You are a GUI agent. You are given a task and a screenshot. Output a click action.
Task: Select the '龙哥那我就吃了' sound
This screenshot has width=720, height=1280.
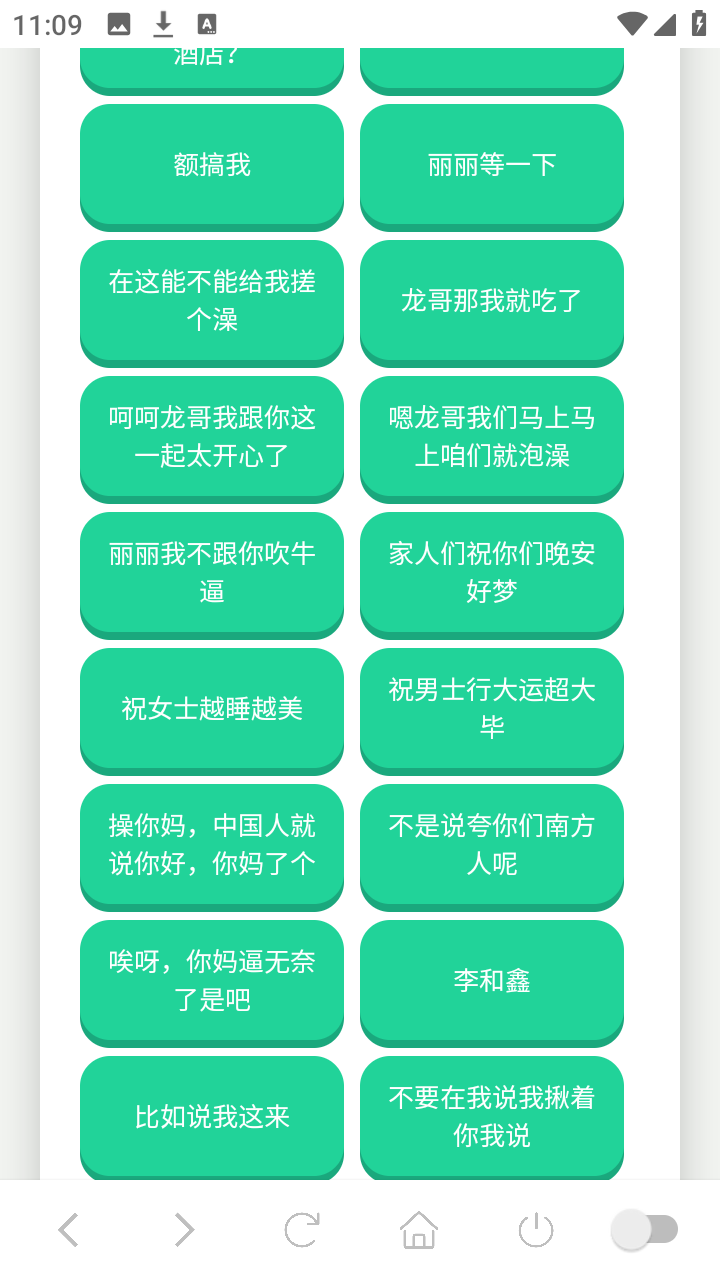pyautogui.click(x=491, y=302)
